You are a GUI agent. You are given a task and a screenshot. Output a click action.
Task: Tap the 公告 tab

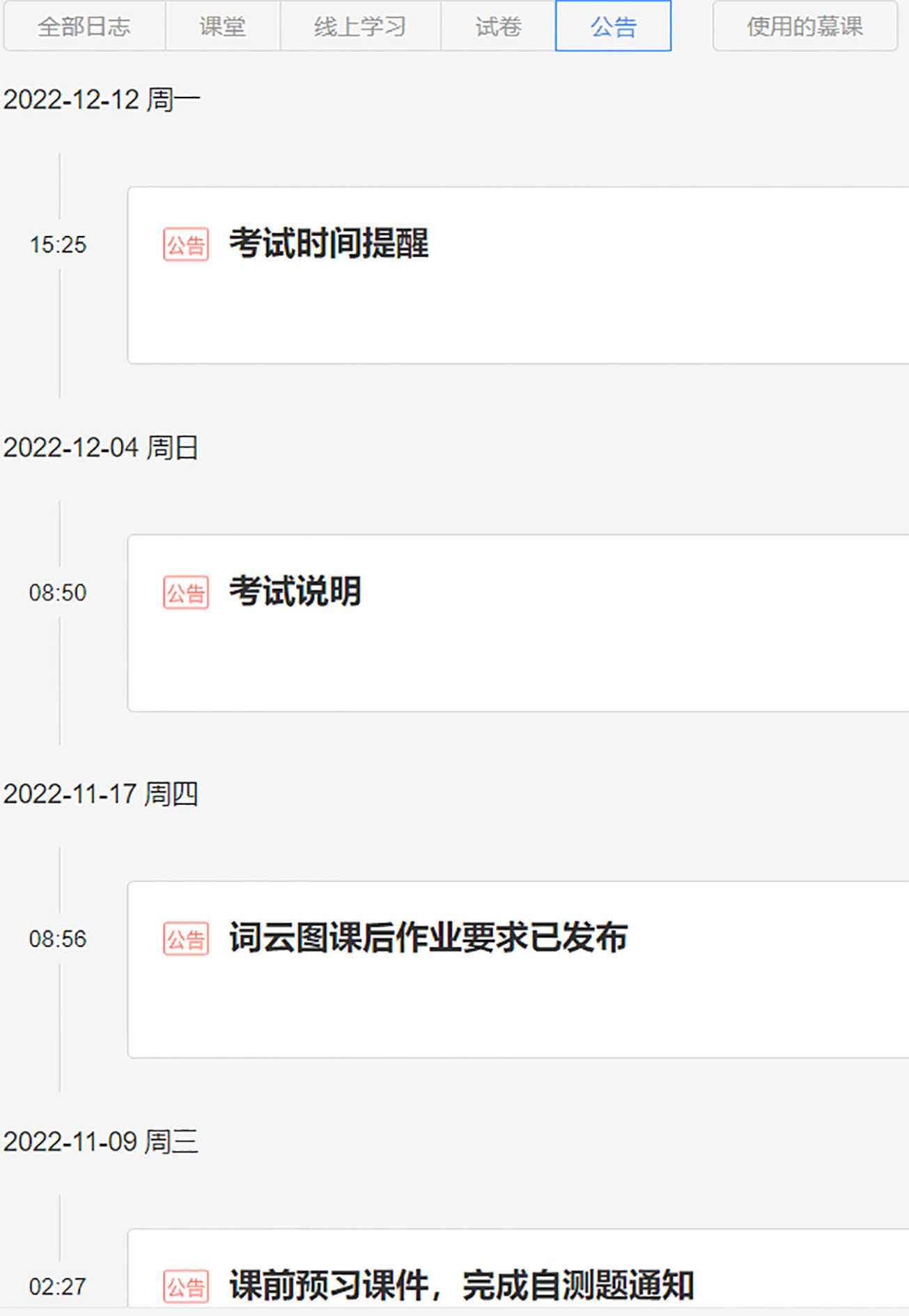(x=613, y=26)
